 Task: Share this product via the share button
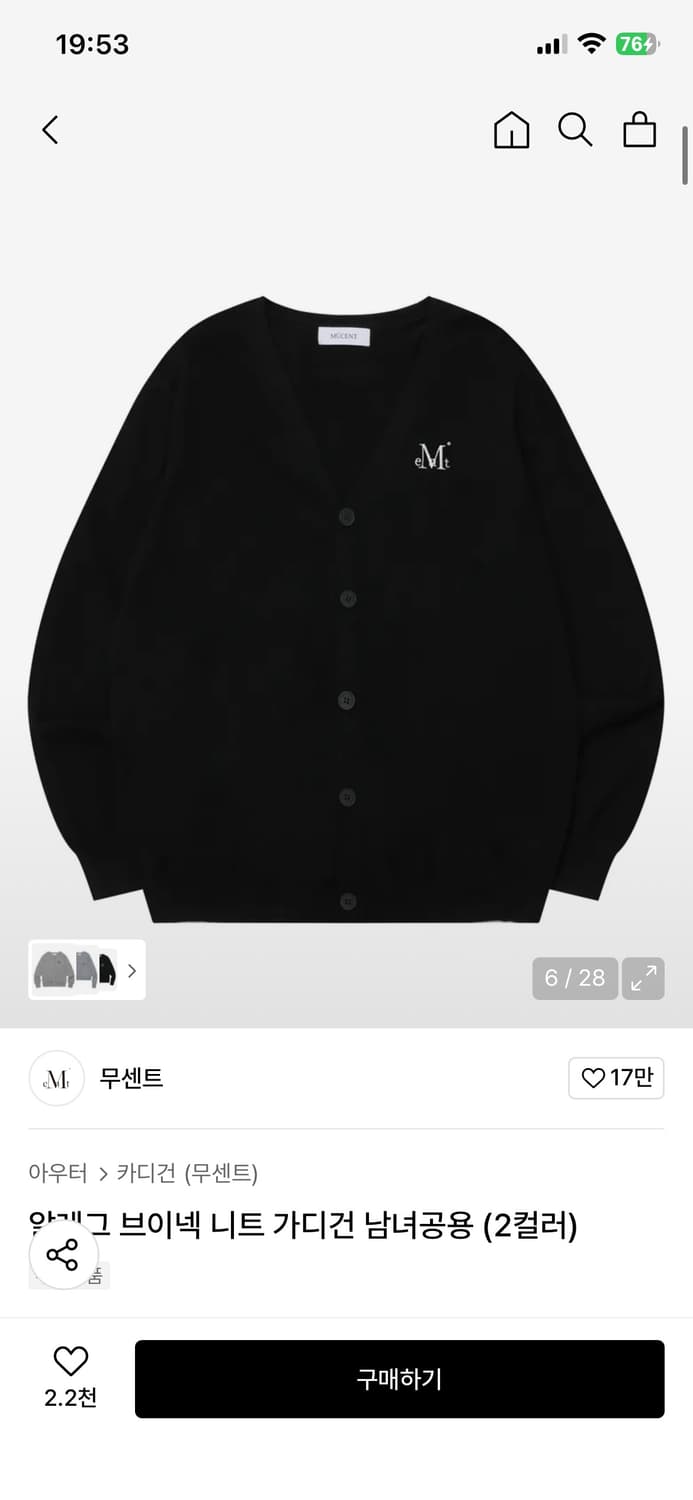(63, 1255)
